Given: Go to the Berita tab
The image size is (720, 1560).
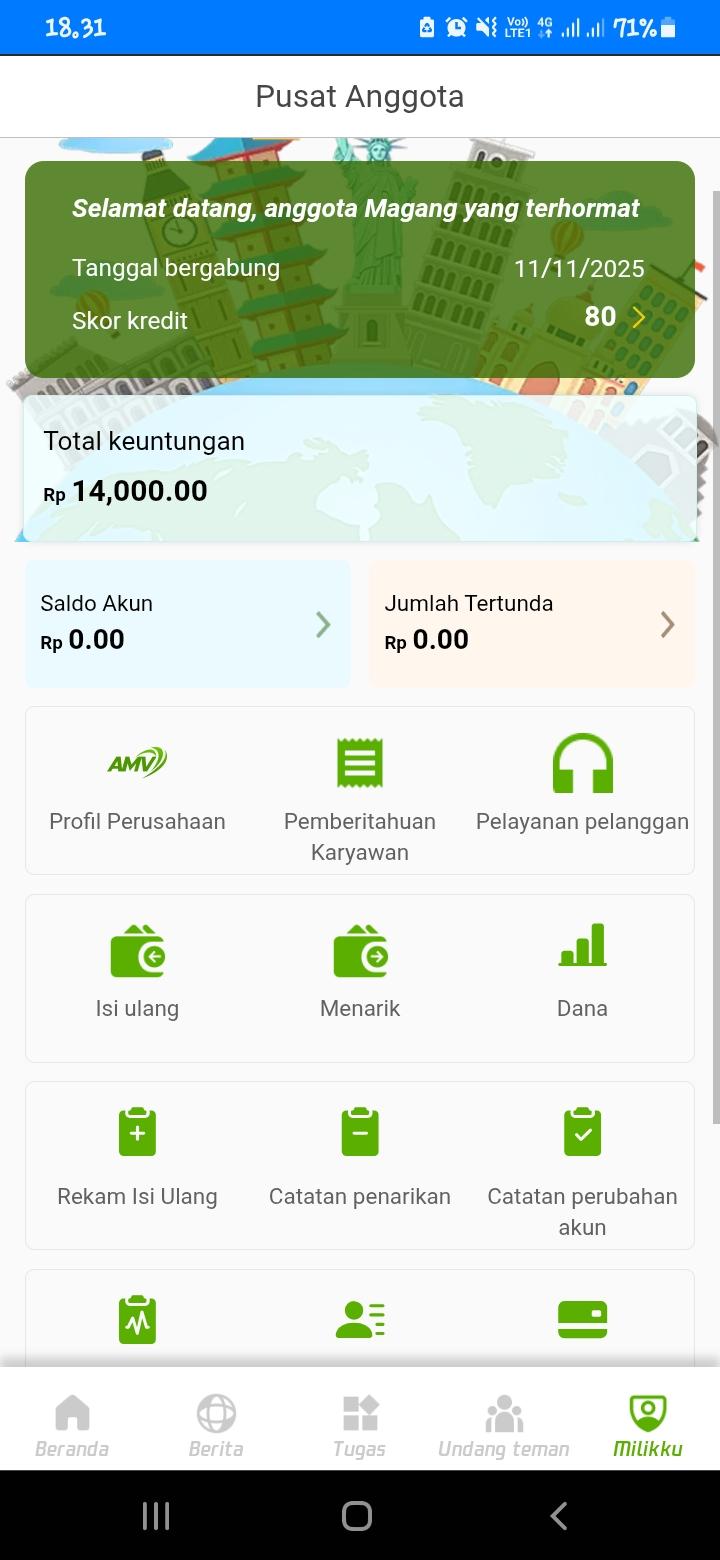Looking at the screenshot, I should click(216, 1427).
